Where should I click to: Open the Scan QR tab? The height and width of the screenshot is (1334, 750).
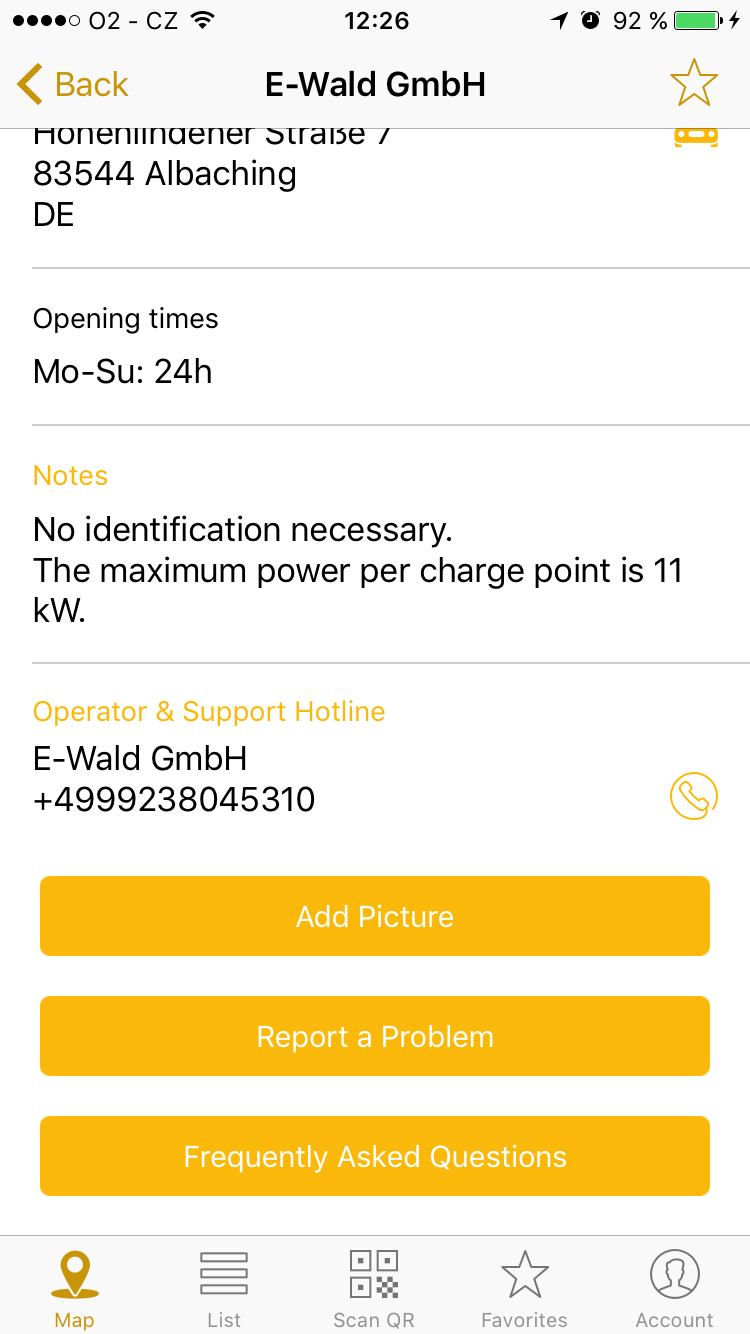374,1288
